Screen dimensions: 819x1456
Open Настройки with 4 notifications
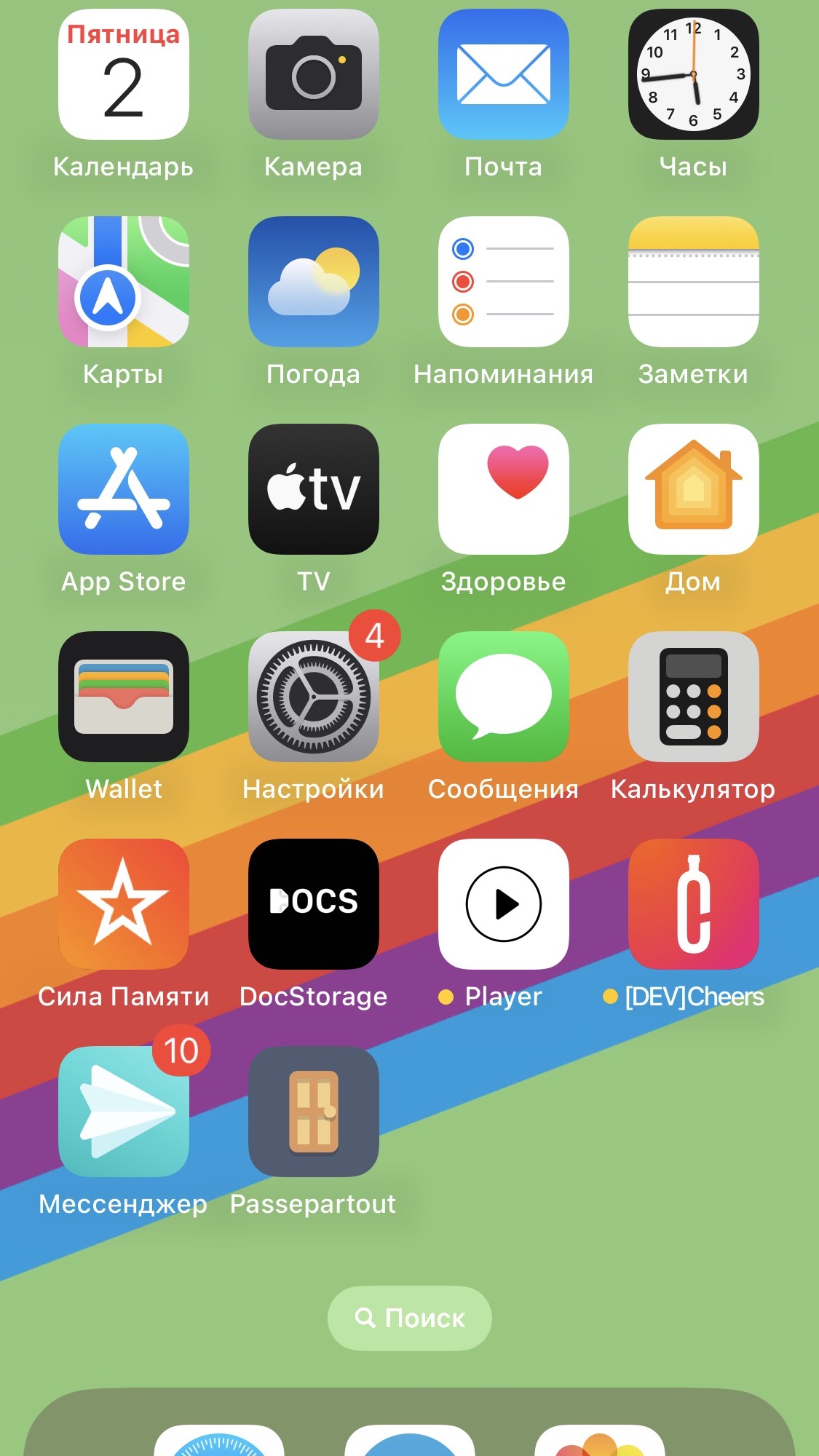(x=313, y=697)
